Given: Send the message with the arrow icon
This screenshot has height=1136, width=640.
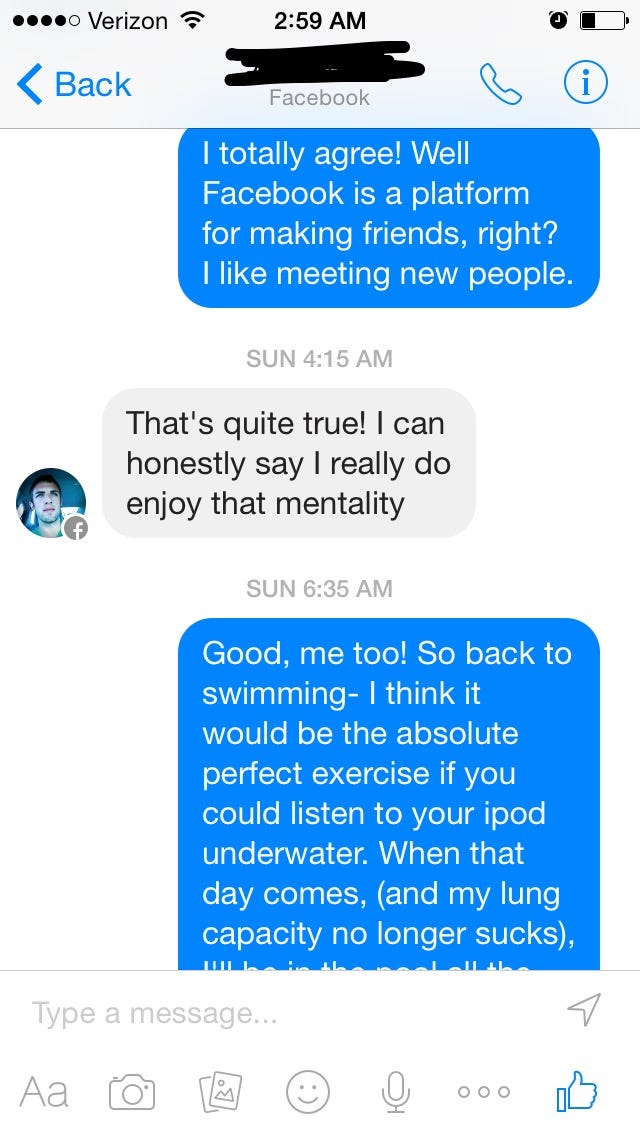Looking at the screenshot, I should [584, 1009].
